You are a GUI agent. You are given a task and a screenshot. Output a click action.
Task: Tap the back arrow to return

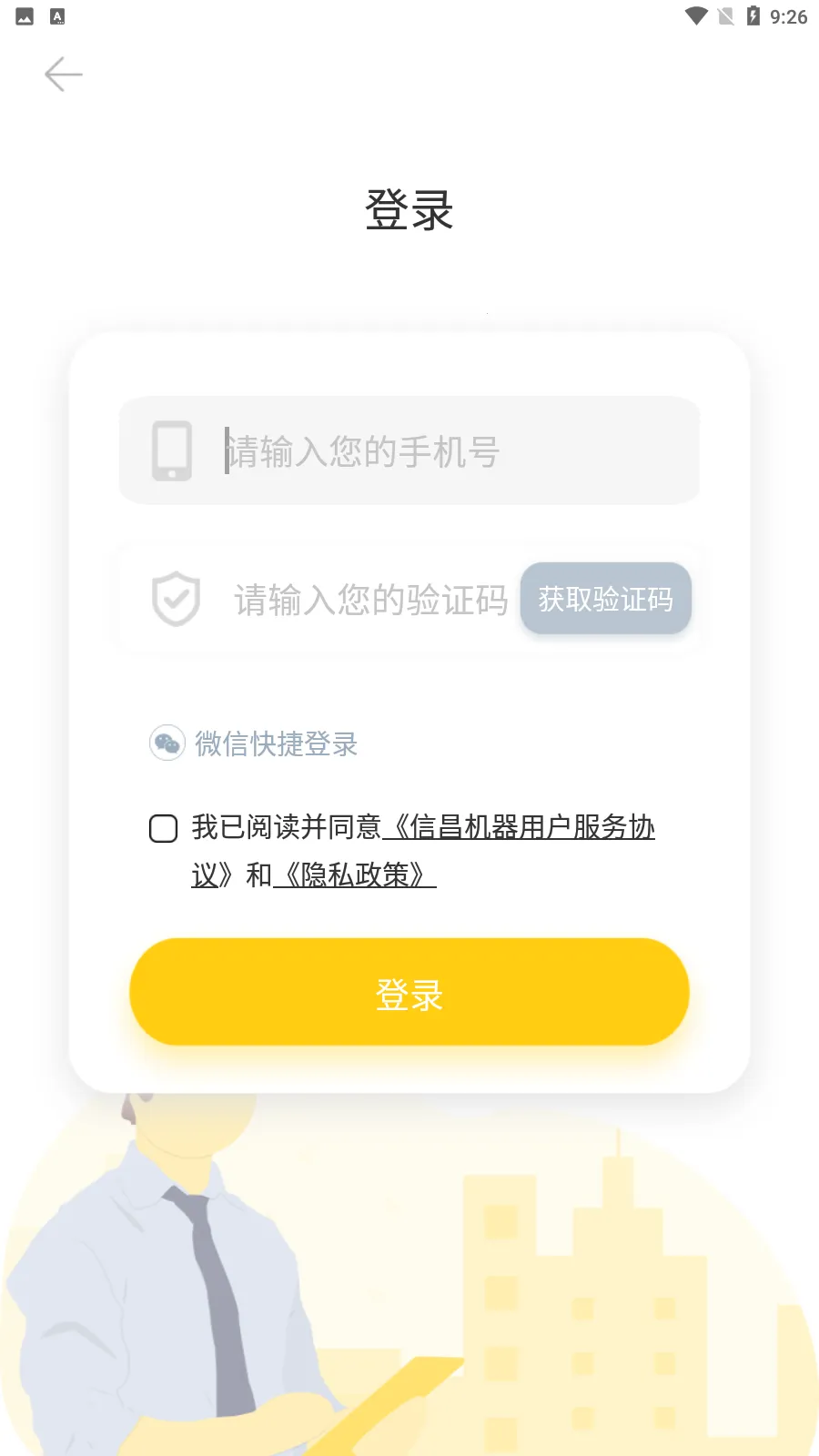(x=64, y=74)
